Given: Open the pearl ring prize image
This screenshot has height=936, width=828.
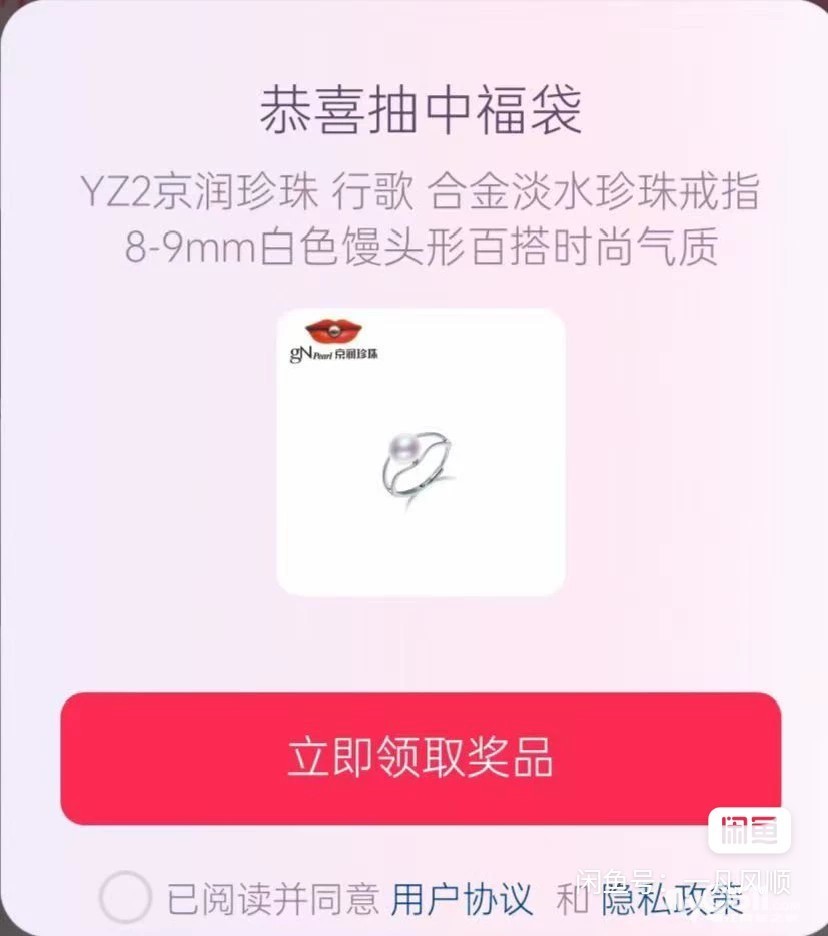Looking at the screenshot, I should click(421, 452).
